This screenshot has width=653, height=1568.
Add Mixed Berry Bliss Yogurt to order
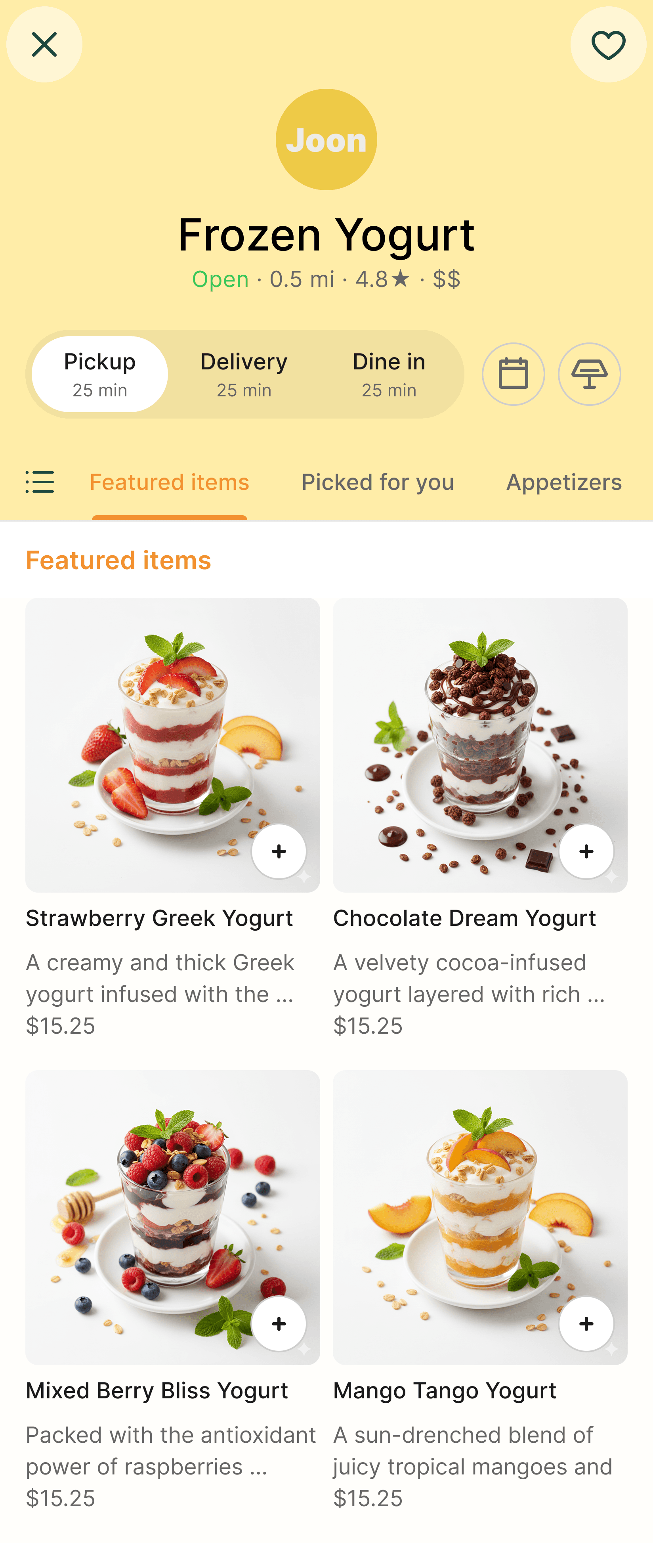tap(279, 1323)
